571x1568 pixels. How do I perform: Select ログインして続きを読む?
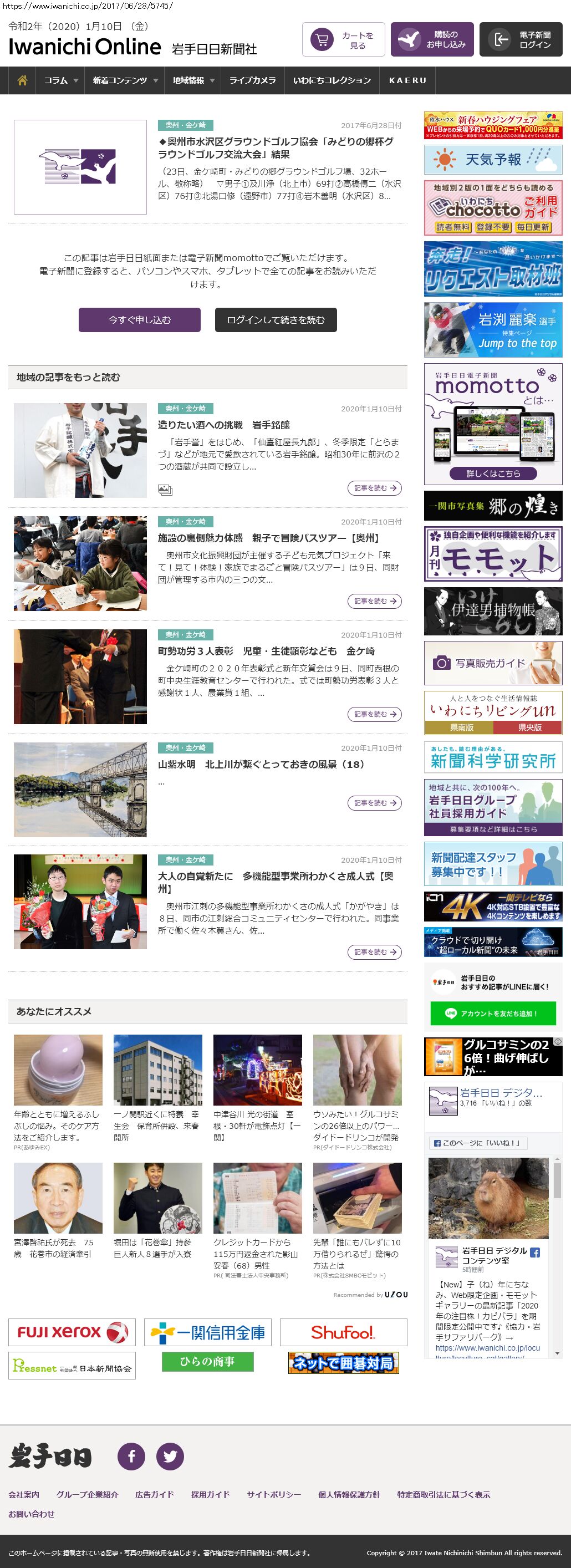[276, 320]
